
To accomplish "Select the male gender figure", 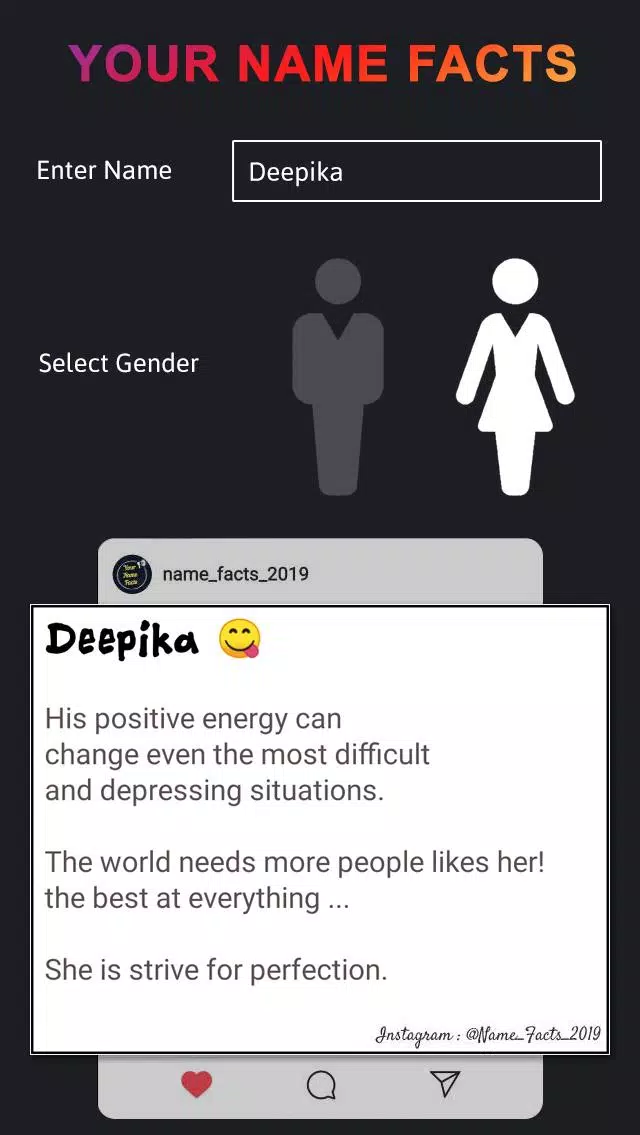I will [338, 375].
